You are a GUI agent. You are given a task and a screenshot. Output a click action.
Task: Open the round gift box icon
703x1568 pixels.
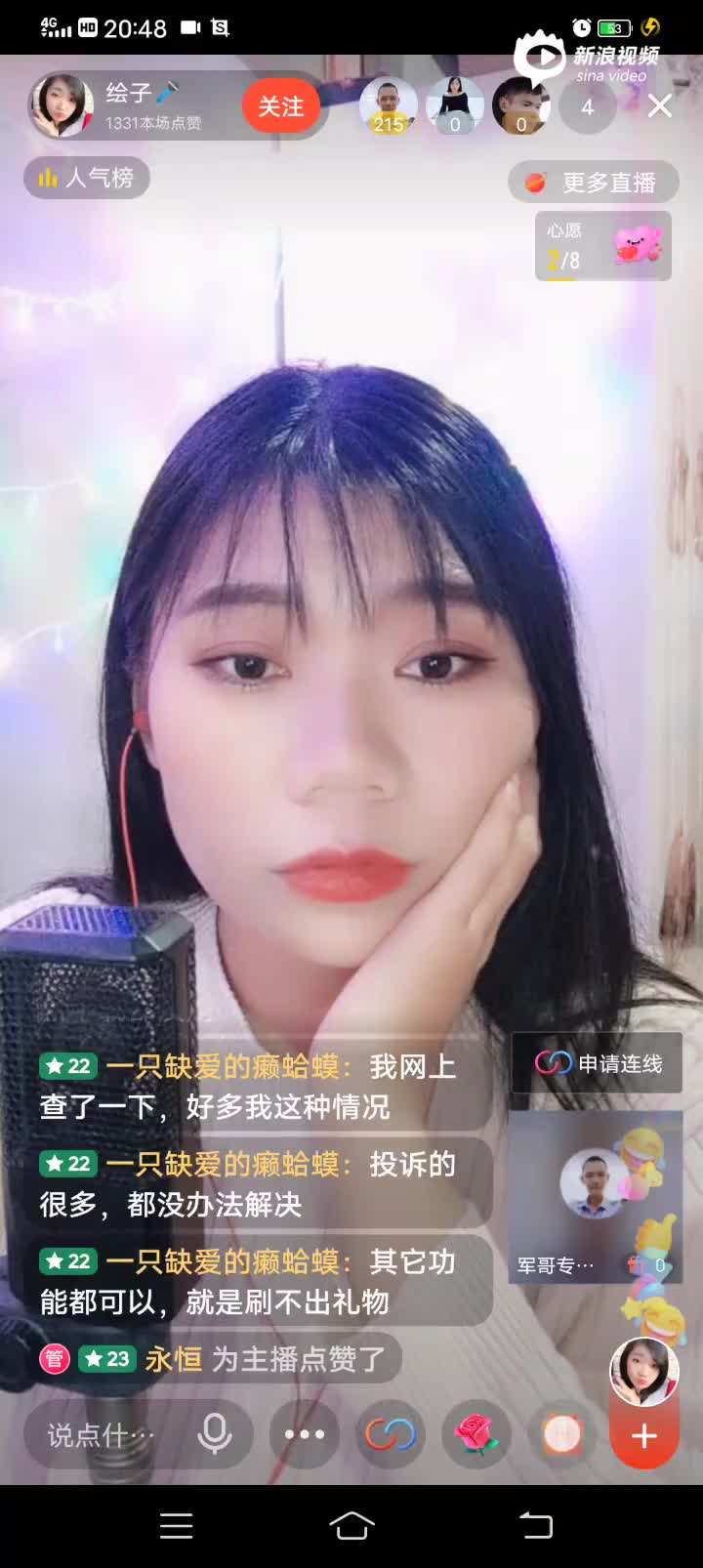(562, 1434)
